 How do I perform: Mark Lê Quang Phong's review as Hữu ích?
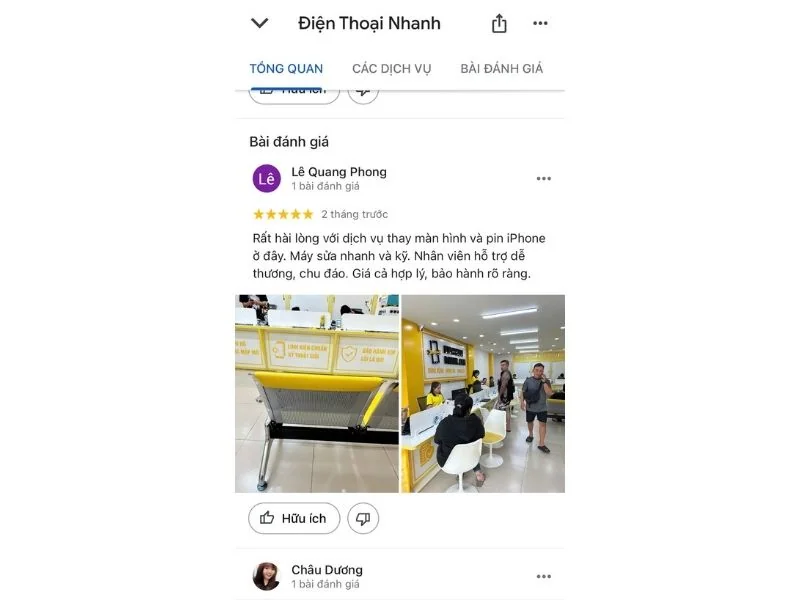(294, 518)
